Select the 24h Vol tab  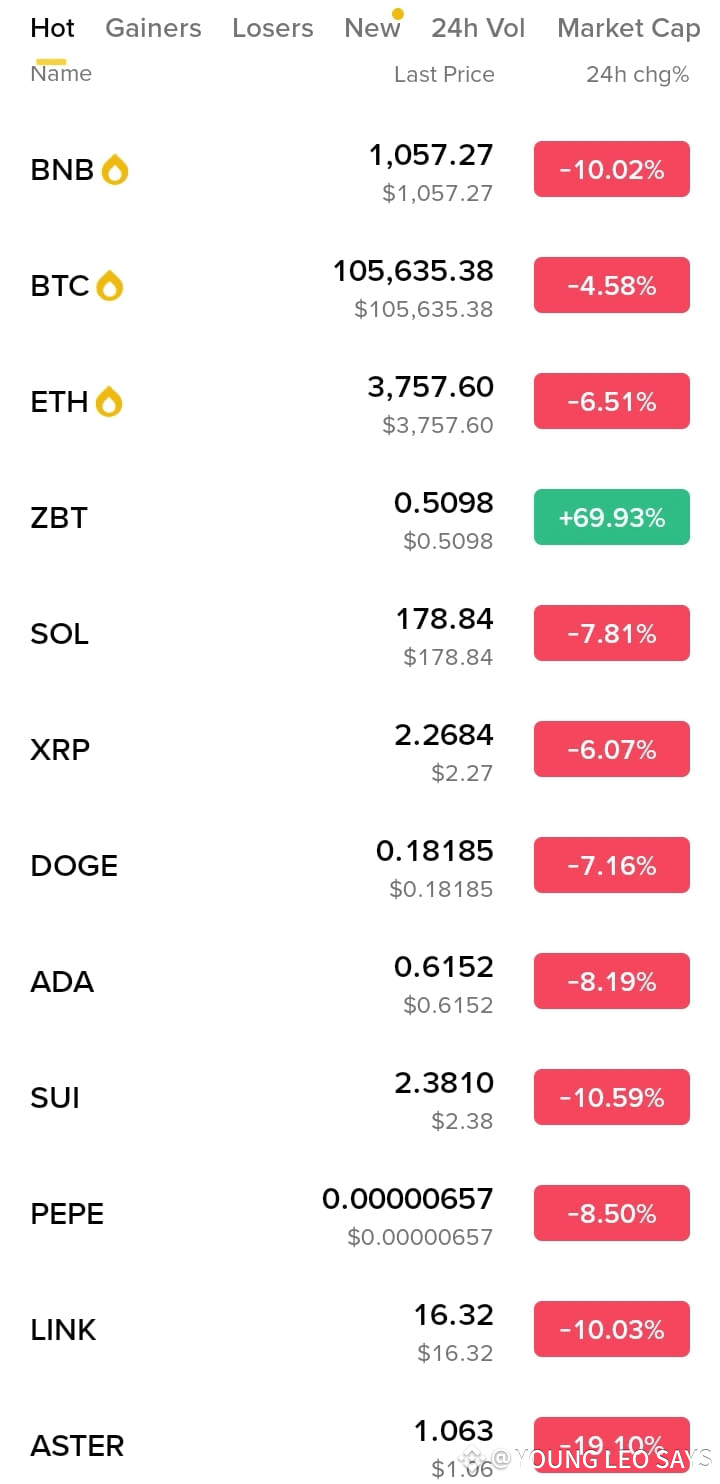point(478,28)
